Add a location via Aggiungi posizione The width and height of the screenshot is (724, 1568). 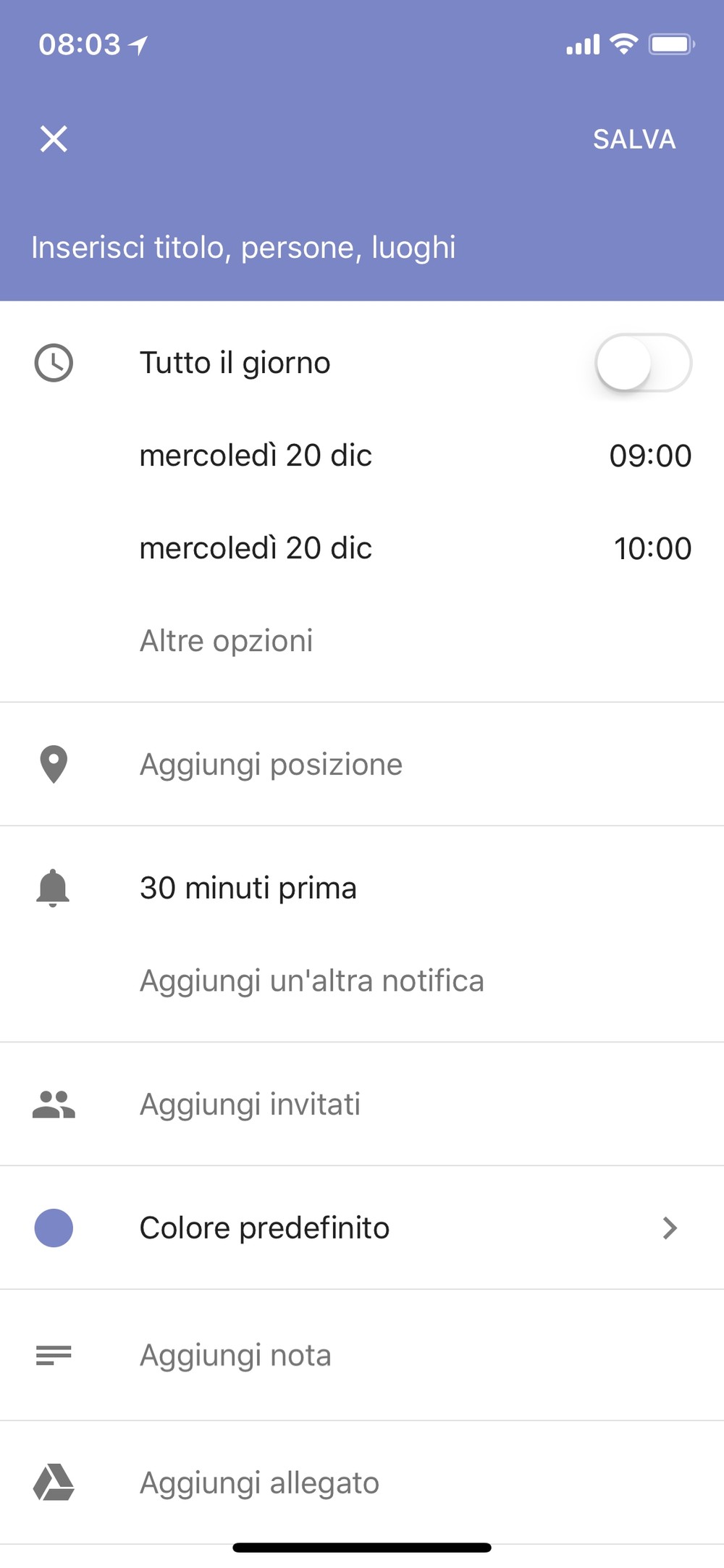(362, 764)
